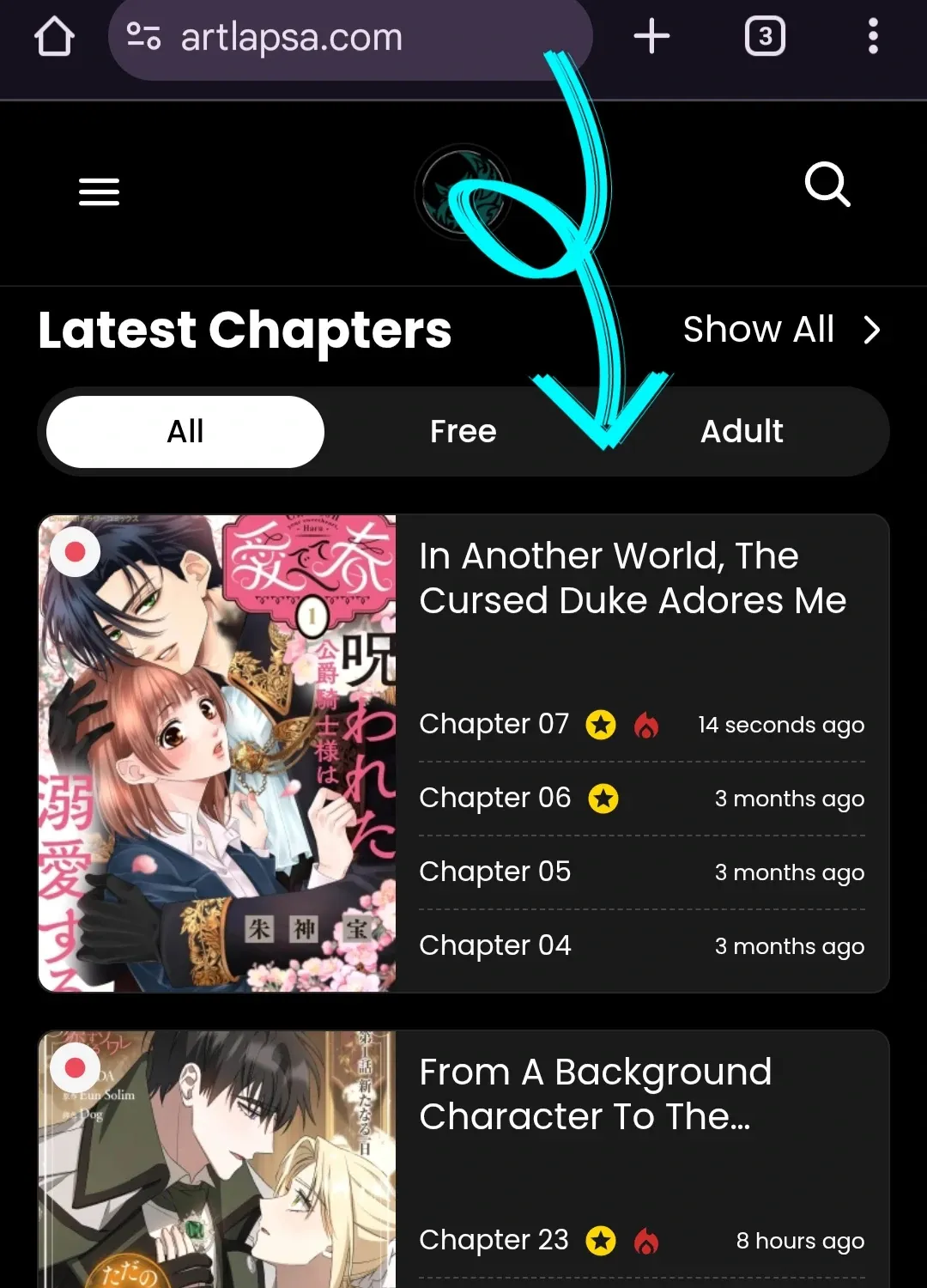Read Chapter 23 of Background Character

(x=494, y=1240)
